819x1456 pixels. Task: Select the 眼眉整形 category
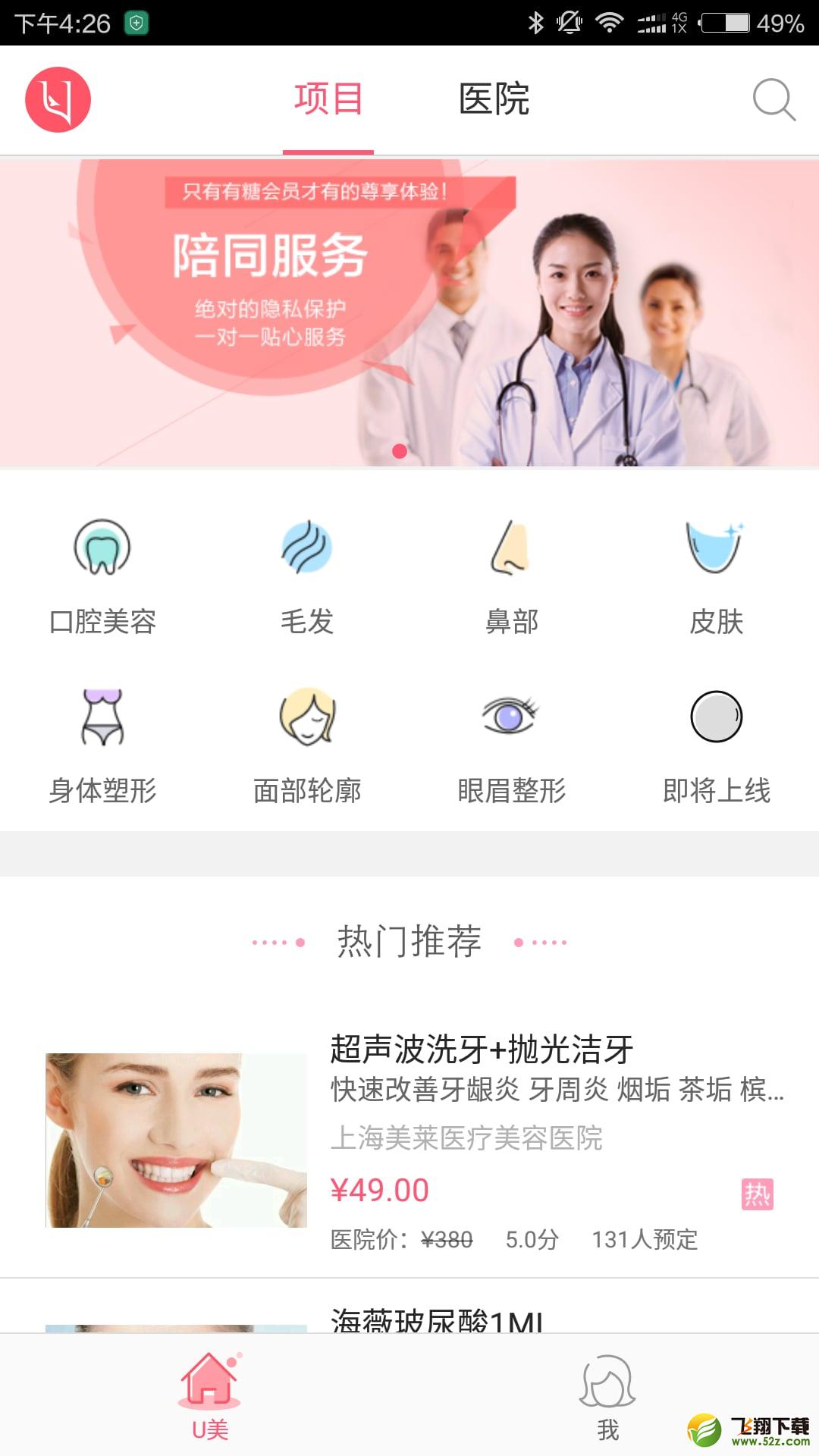click(x=512, y=746)
